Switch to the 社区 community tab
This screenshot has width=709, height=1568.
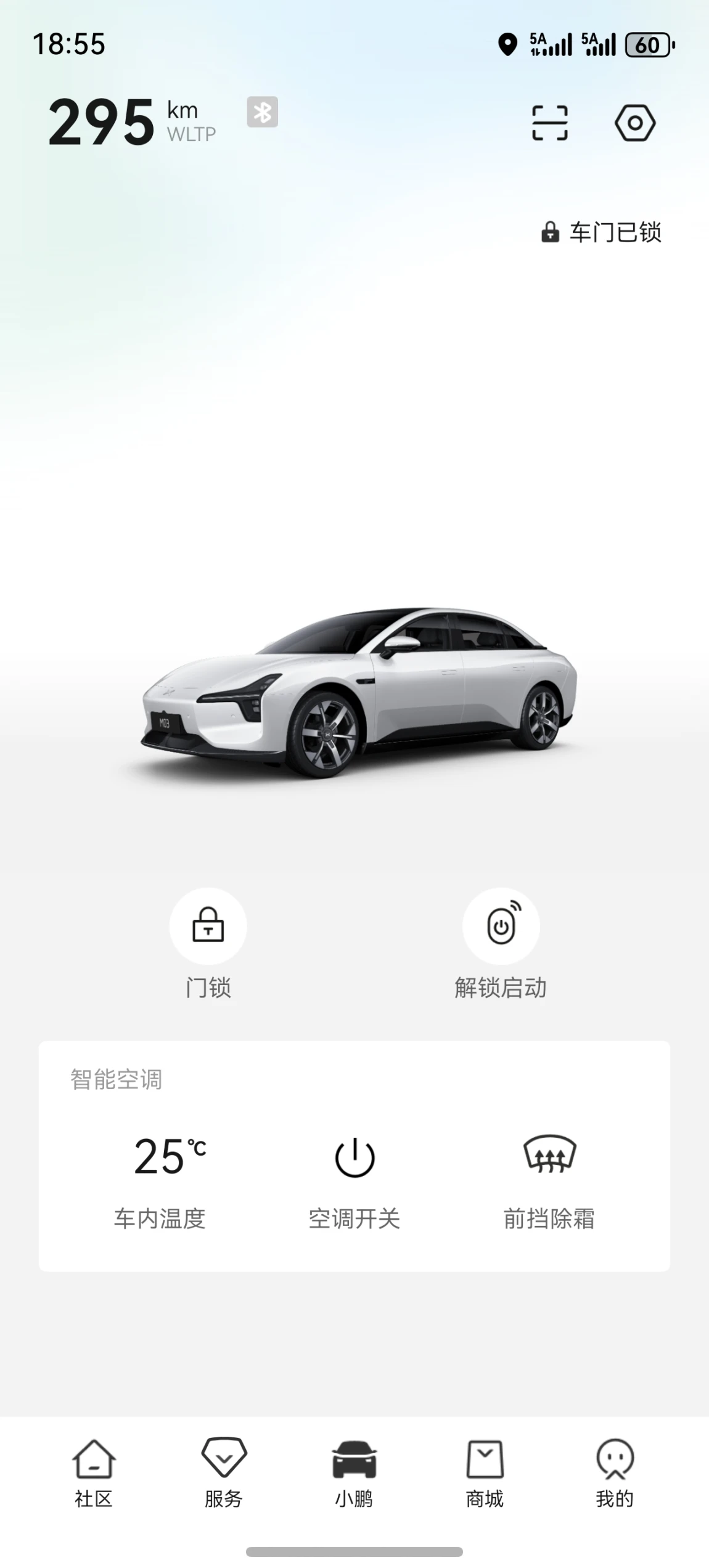pos(94,1471)
